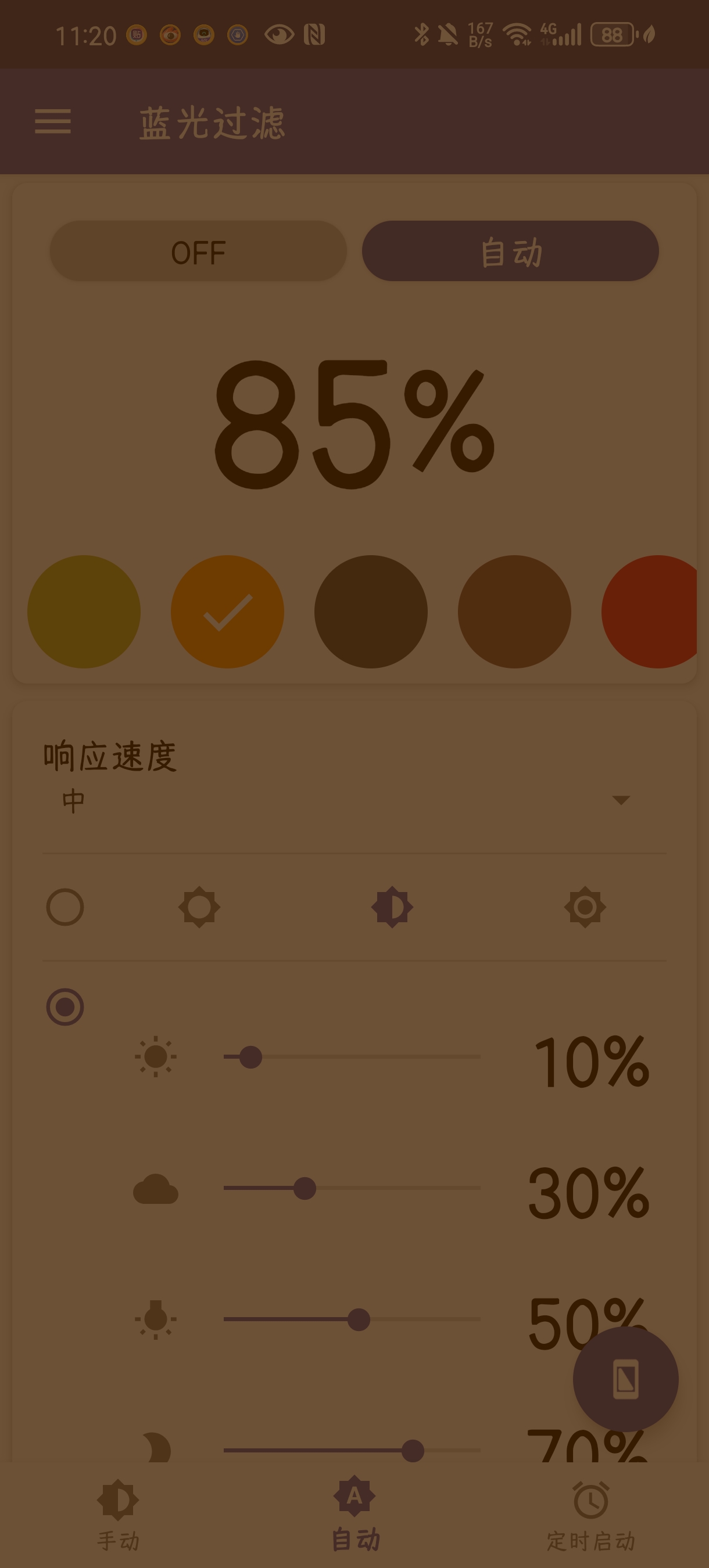This screenshot has height=1568, width=709.
Task: Select the radio button above the sliders
Action: [x=65, y=1007]
